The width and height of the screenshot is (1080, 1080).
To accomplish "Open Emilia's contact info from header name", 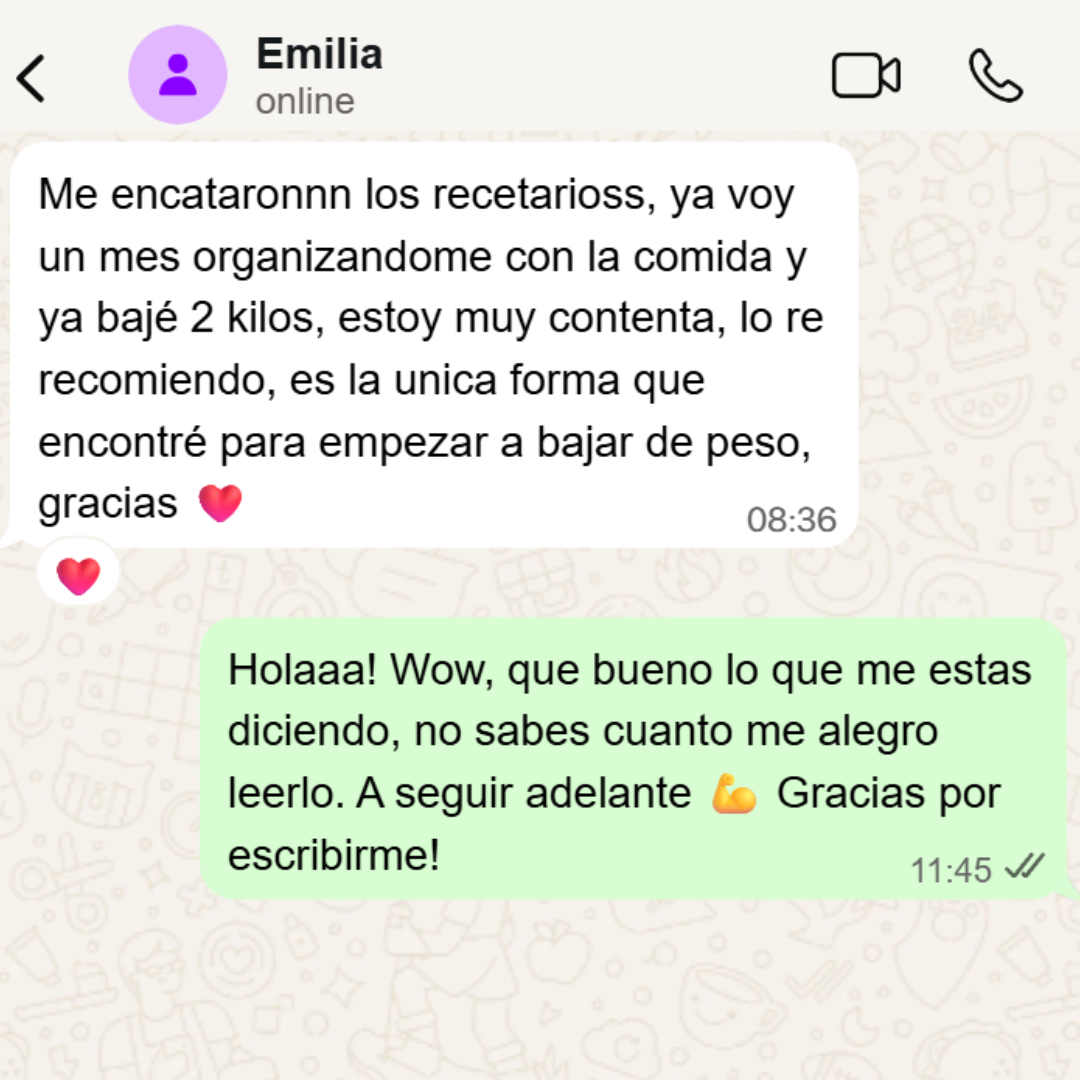I will click(x=319, y=54).
